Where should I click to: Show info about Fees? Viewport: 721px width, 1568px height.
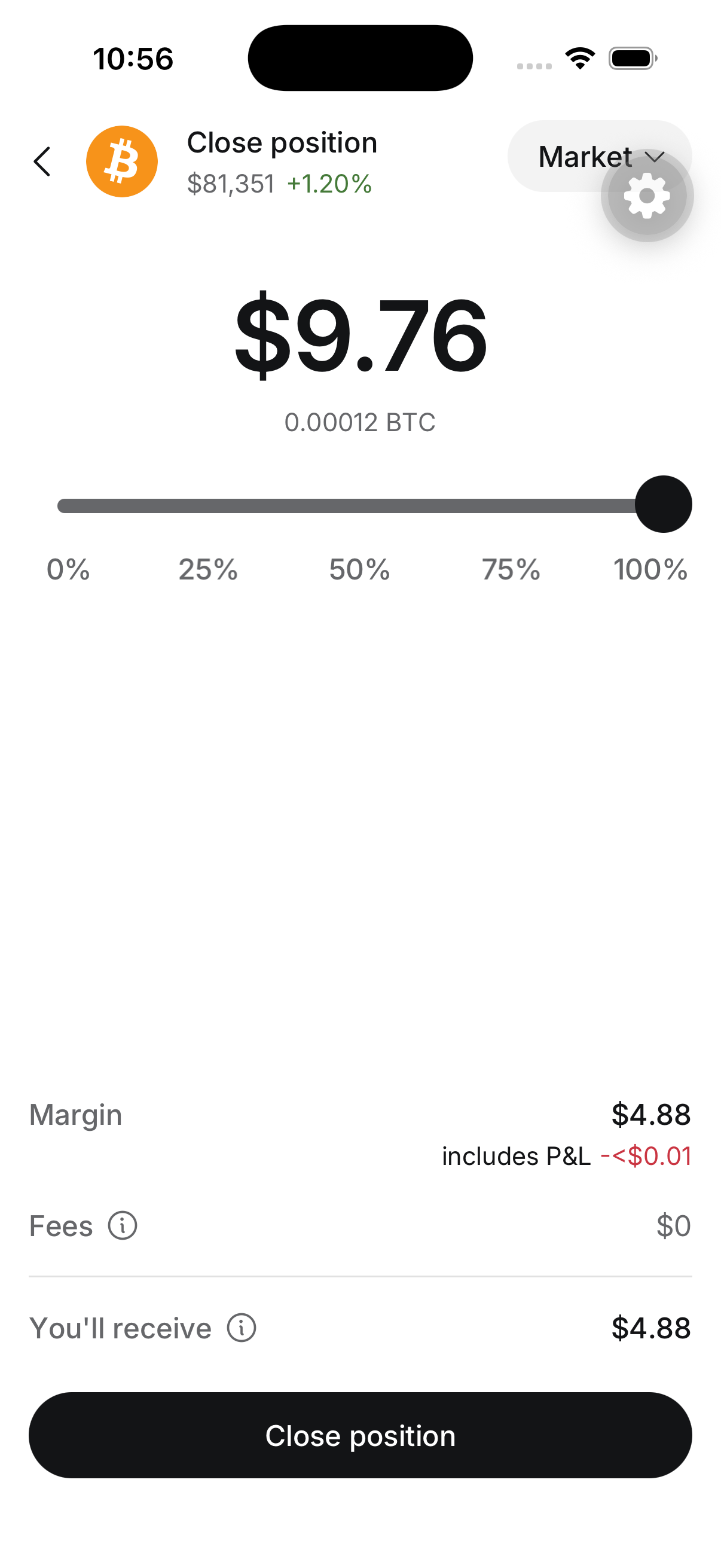[123, 1226]
